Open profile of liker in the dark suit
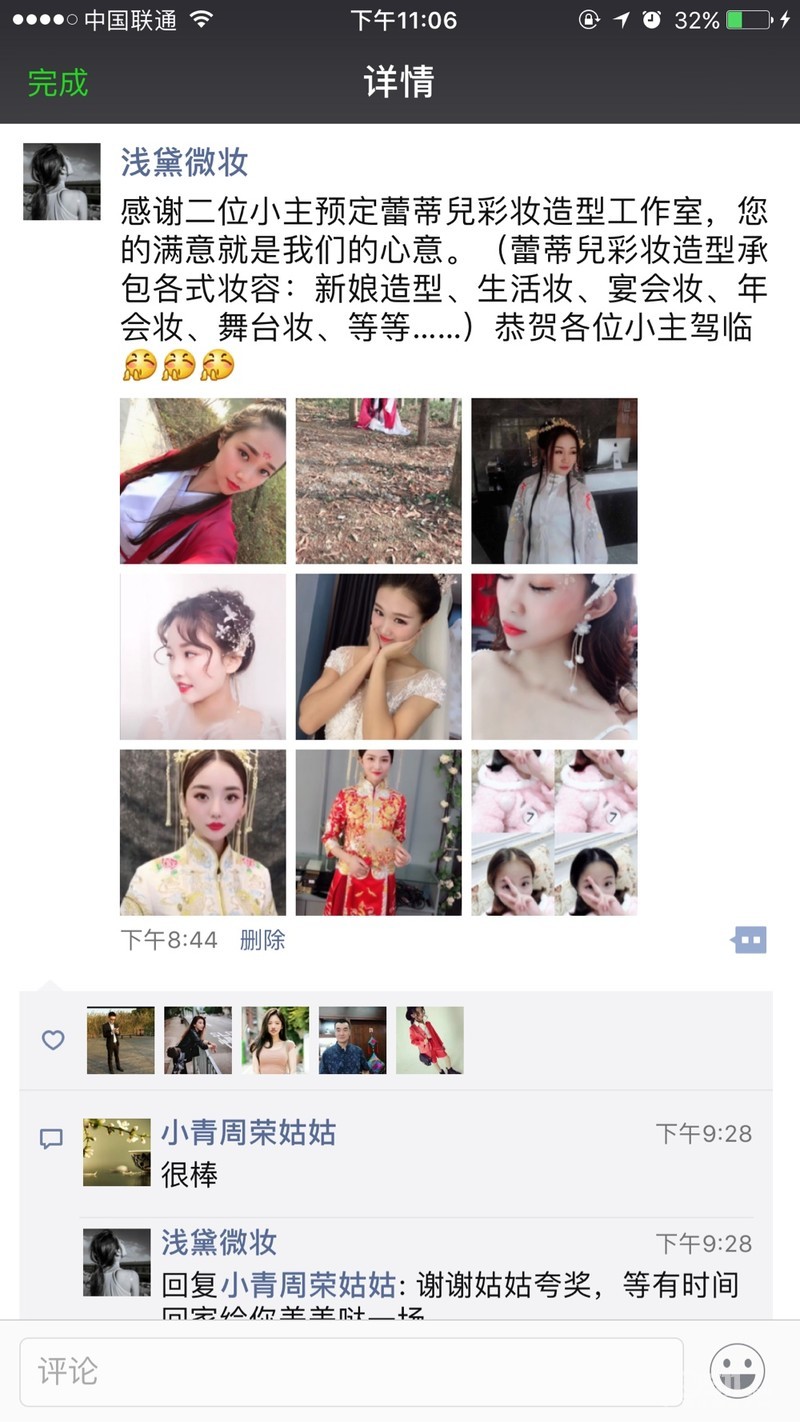 tap(121, 1040)
